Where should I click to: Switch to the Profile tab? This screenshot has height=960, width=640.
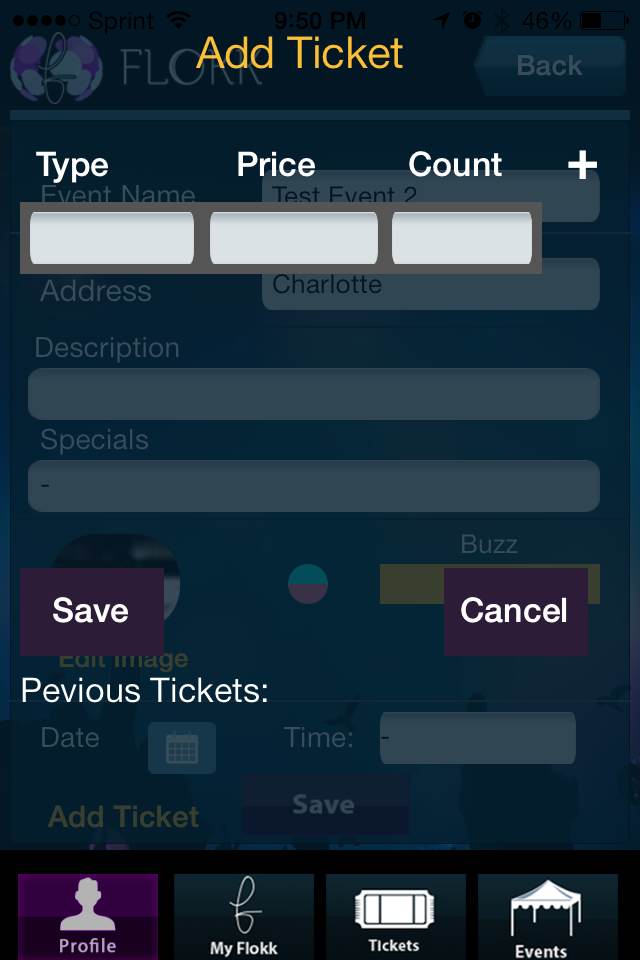point(88,916)
